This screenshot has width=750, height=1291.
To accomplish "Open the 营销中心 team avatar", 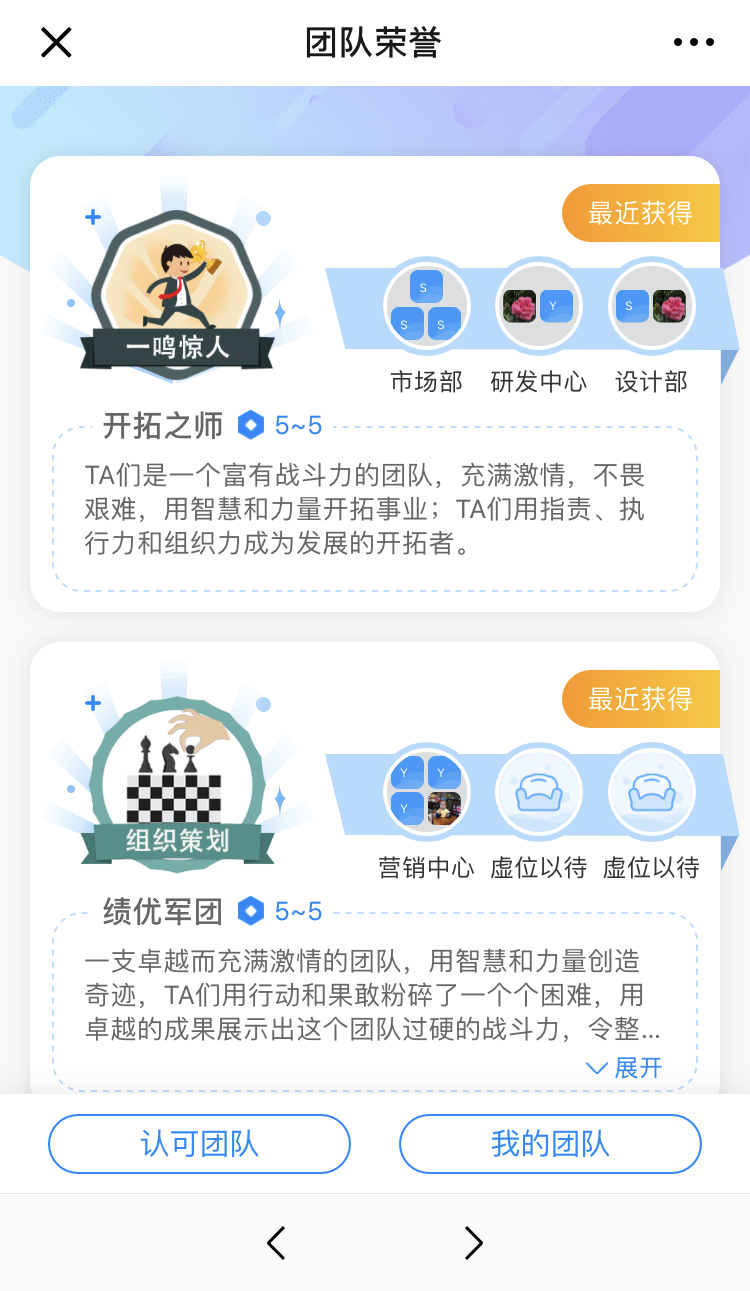I will tap(427, 792).
